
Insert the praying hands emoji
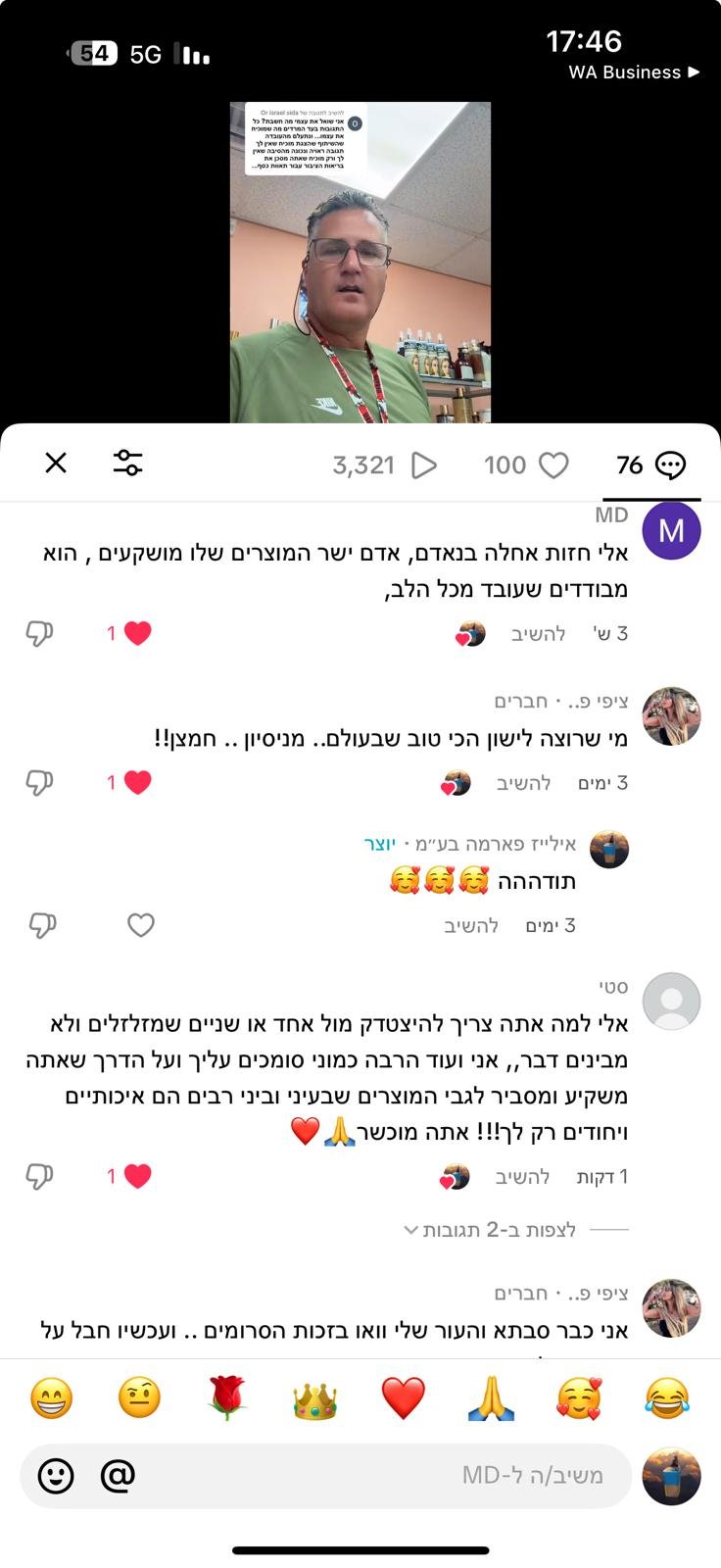click(x=491, y=1398)
